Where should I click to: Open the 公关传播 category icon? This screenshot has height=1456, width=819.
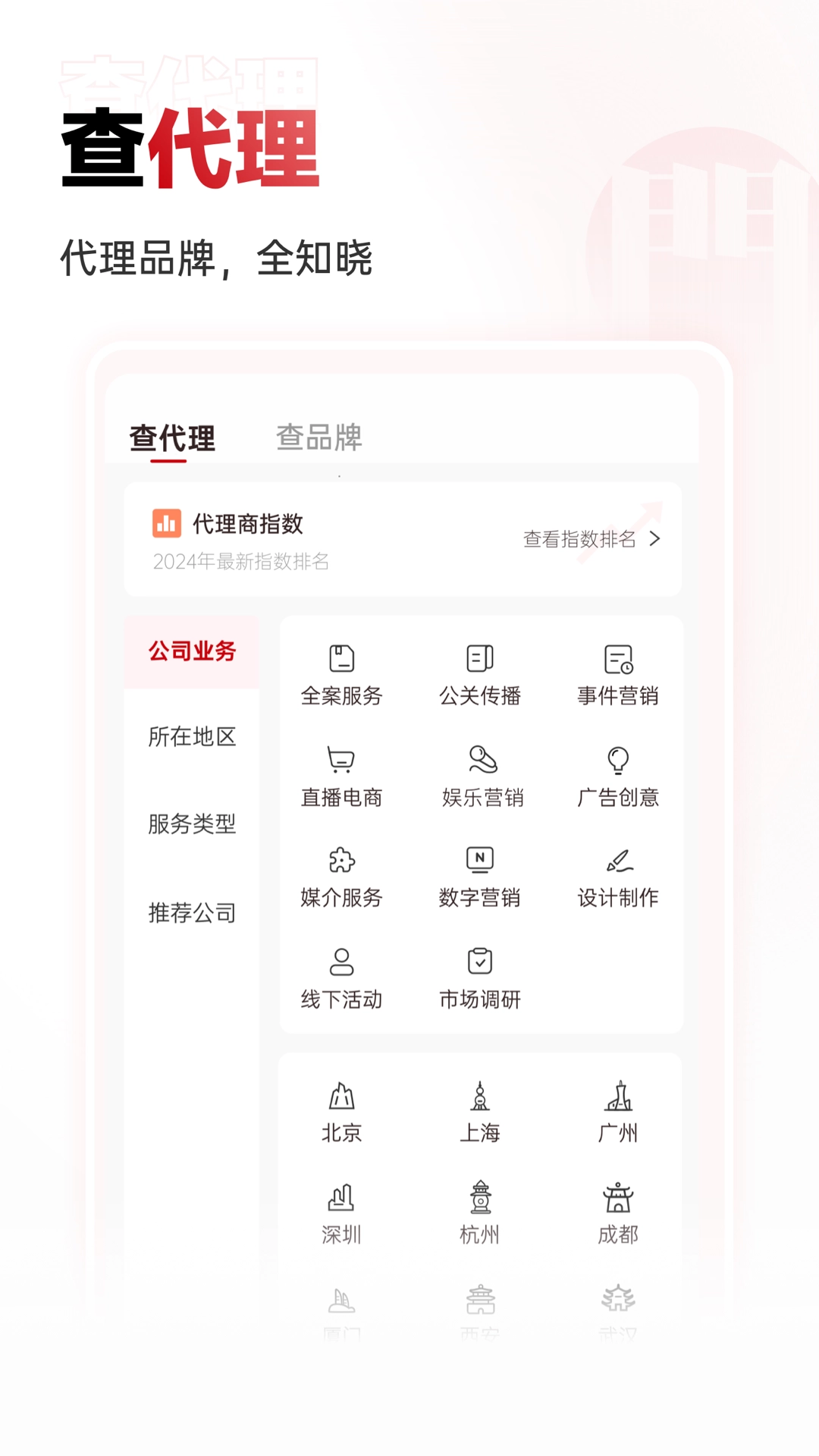tap(481, 658)
